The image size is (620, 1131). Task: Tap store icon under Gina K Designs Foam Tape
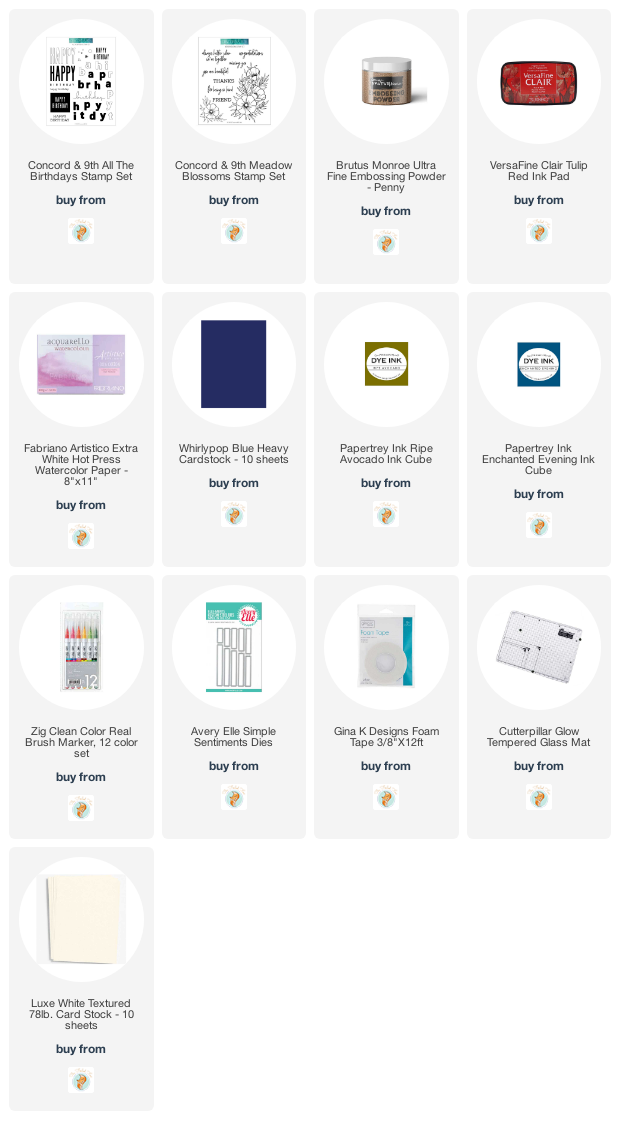tap(386, 797)
